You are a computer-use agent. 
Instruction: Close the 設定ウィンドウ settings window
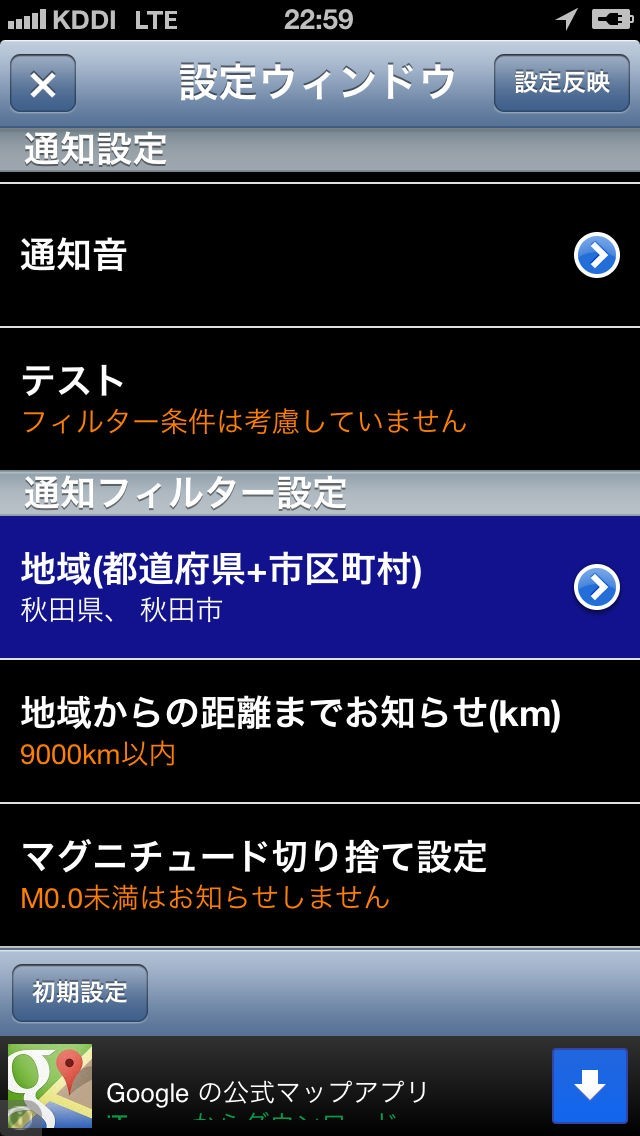(43, 84)
